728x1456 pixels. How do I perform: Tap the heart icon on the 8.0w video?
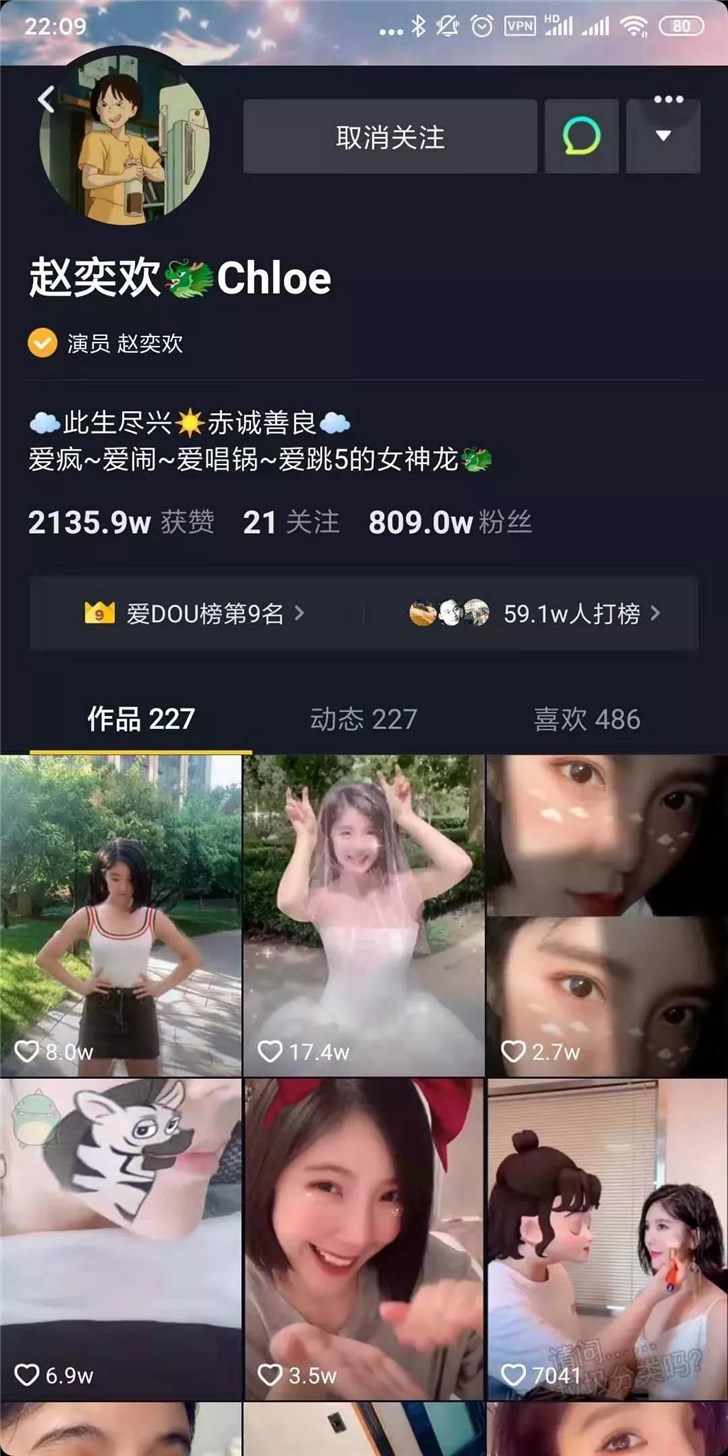pyautogui.click(x=26, y=1051)
